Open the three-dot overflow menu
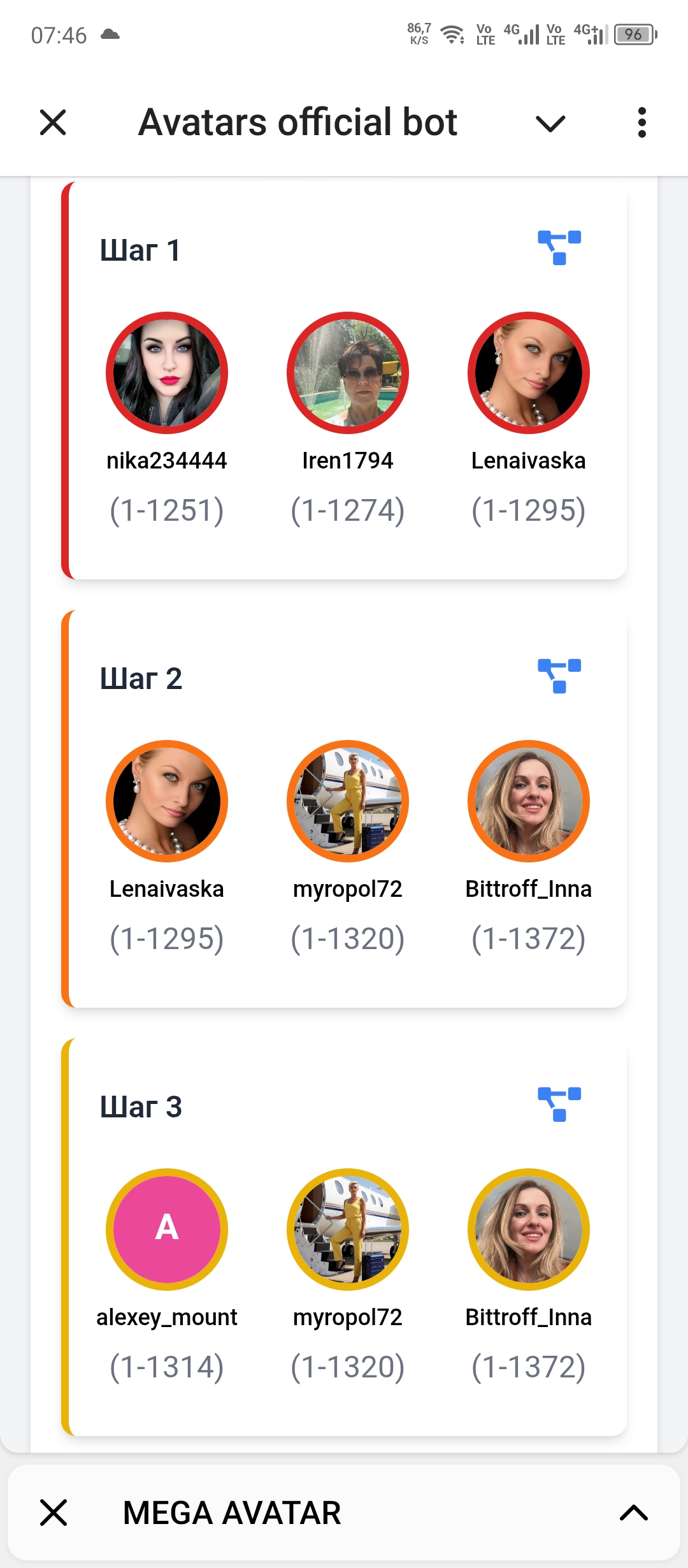Viewport: 688px width, 1568px height. tap(641, 122)
